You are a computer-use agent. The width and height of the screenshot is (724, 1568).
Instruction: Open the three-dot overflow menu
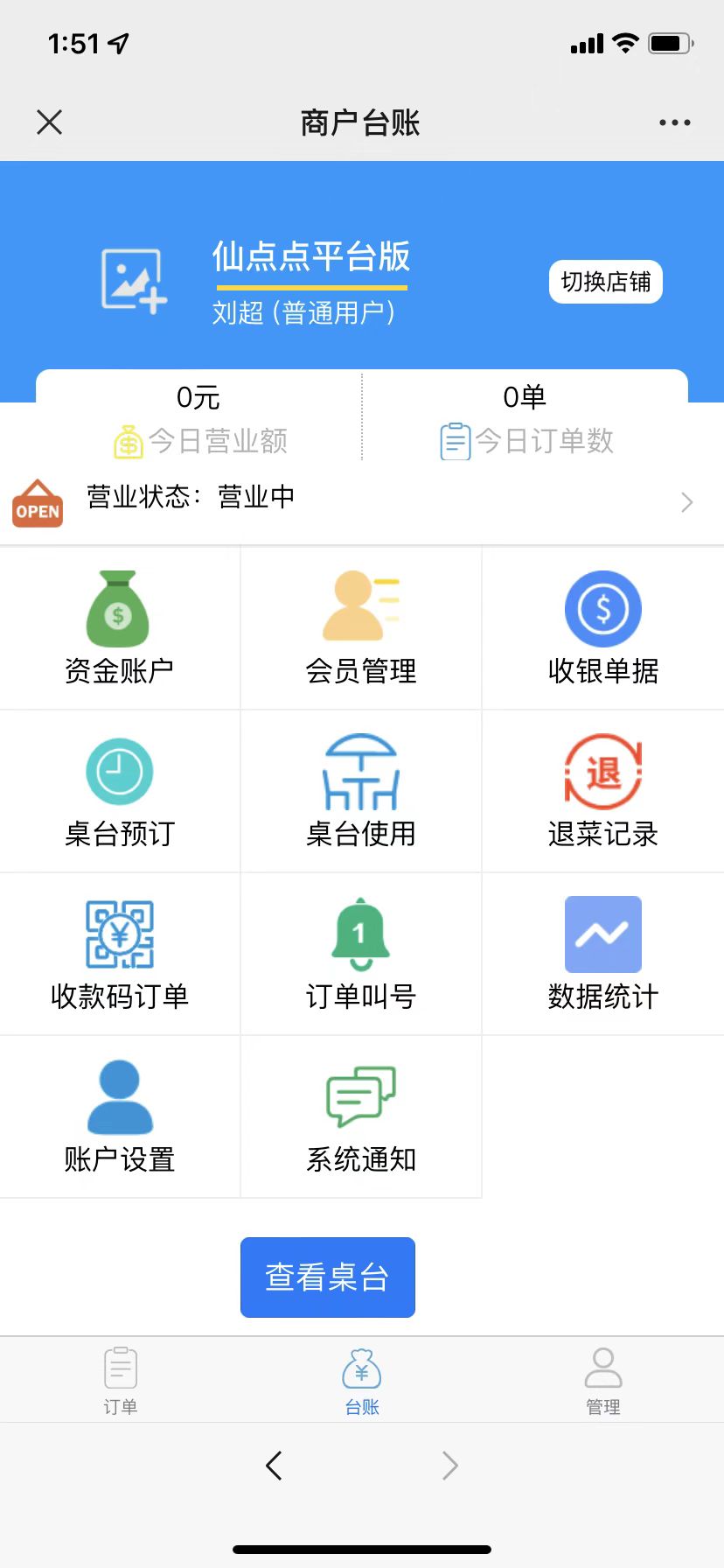[x=674, y=122]
